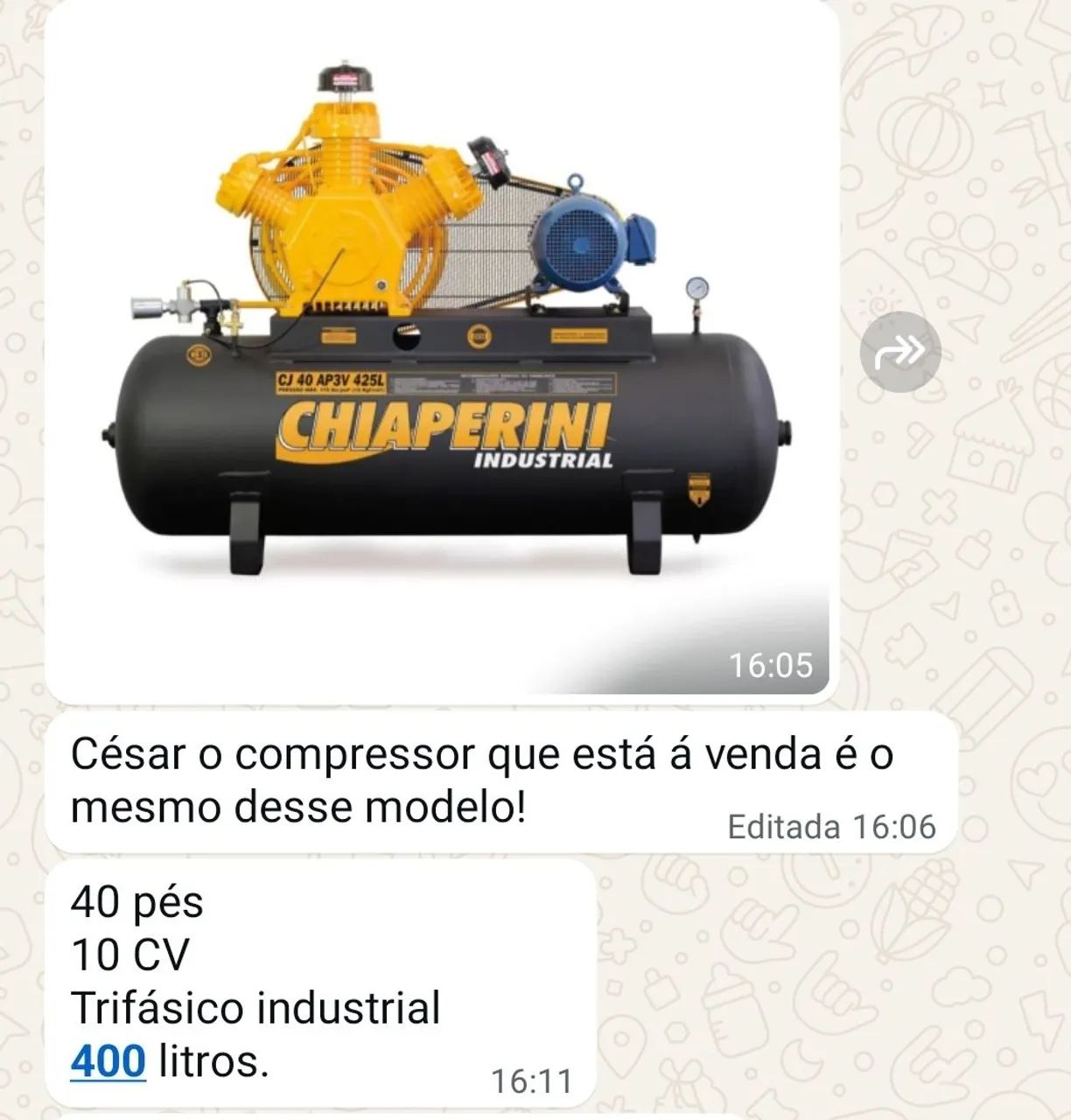Click the pressure gauge in the product image
The width and height of the screenshot is (1071, 1120).
click(x=696, y=289)
